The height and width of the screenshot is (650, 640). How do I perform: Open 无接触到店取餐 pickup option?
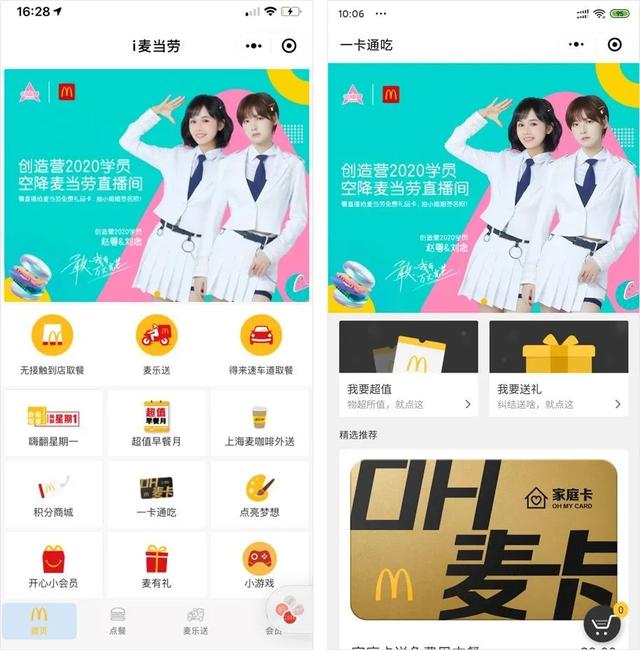[52, 345]
